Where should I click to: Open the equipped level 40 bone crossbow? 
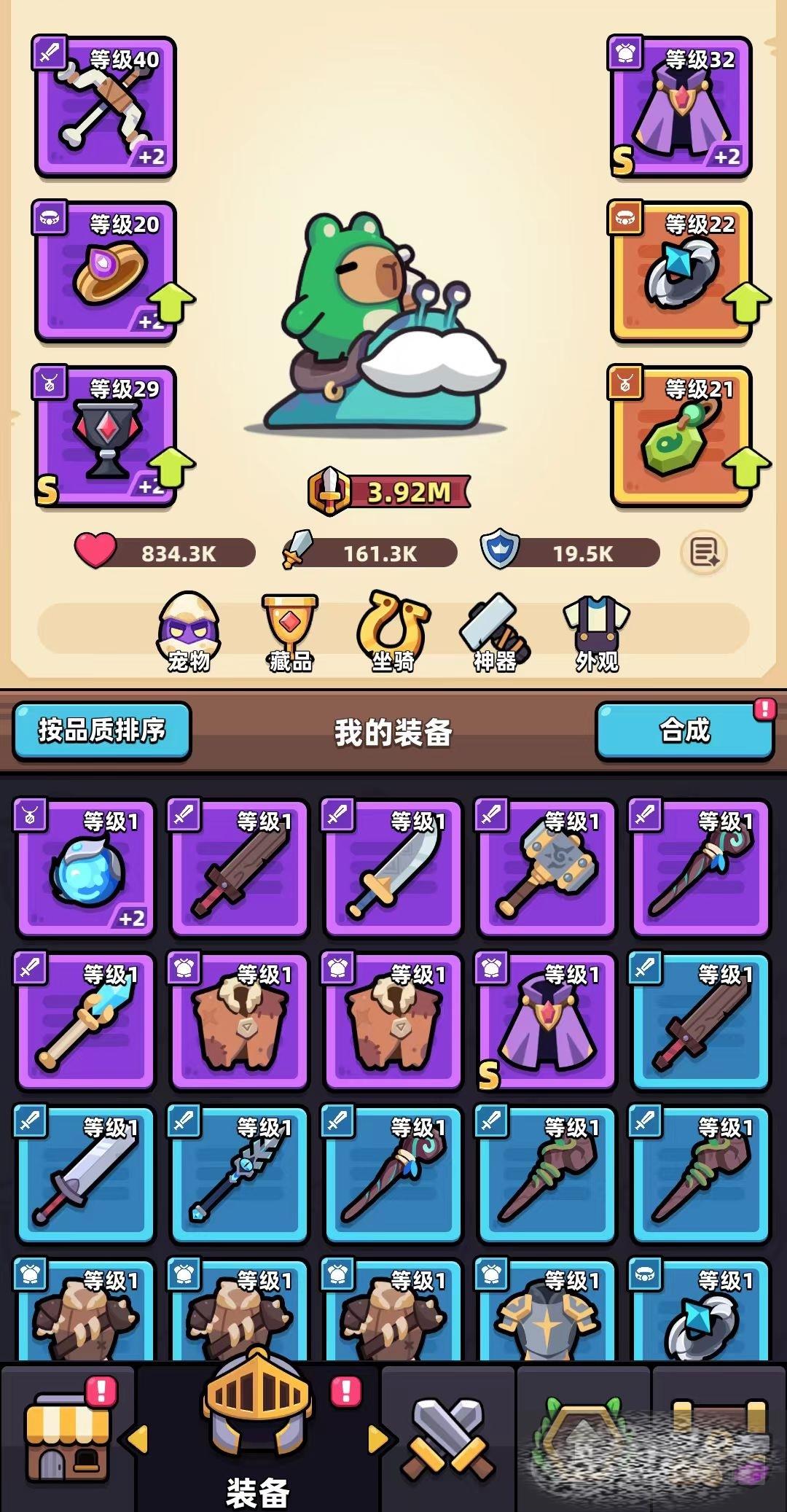pyautogui.click(x=106, y=108)
